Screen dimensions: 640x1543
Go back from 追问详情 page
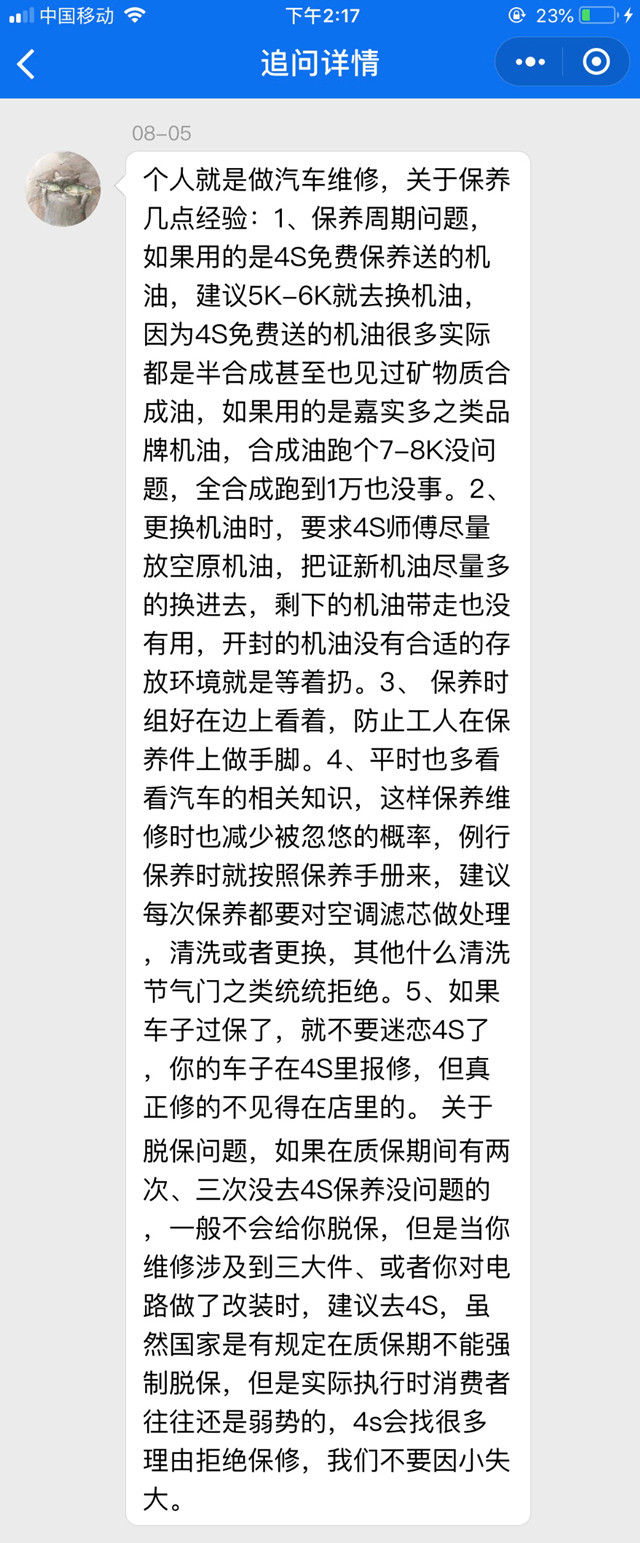pyautogui.click(x=27, y=64)
